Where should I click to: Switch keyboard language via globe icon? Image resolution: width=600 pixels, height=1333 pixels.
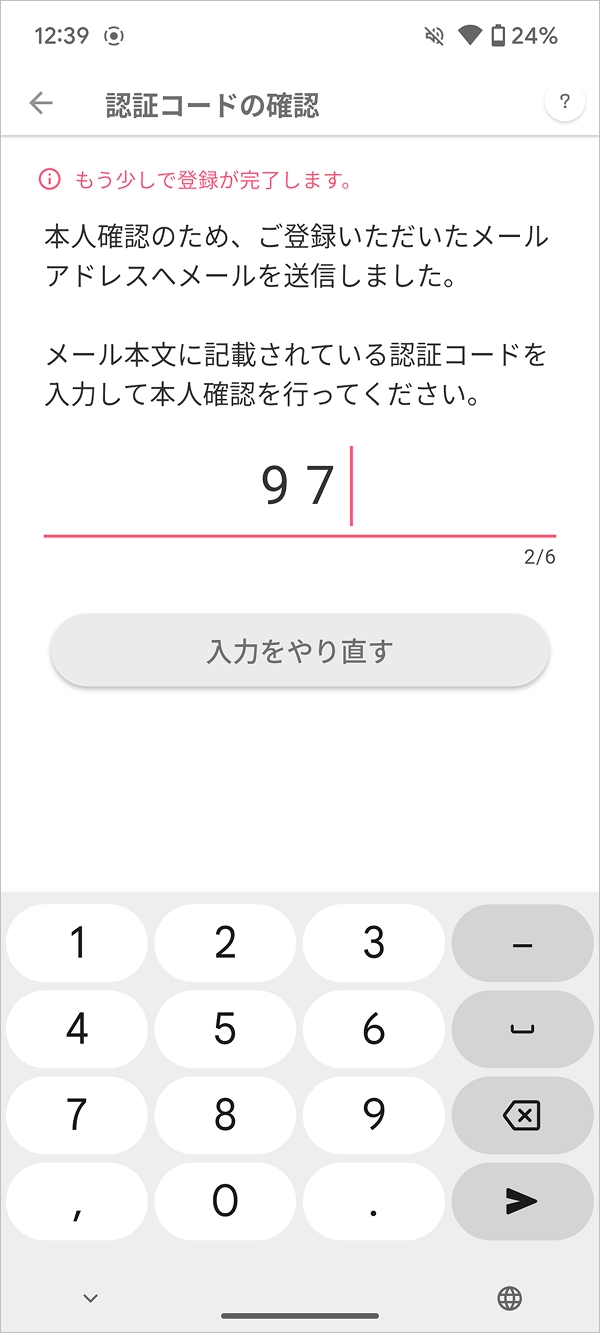pos(510,1298)
